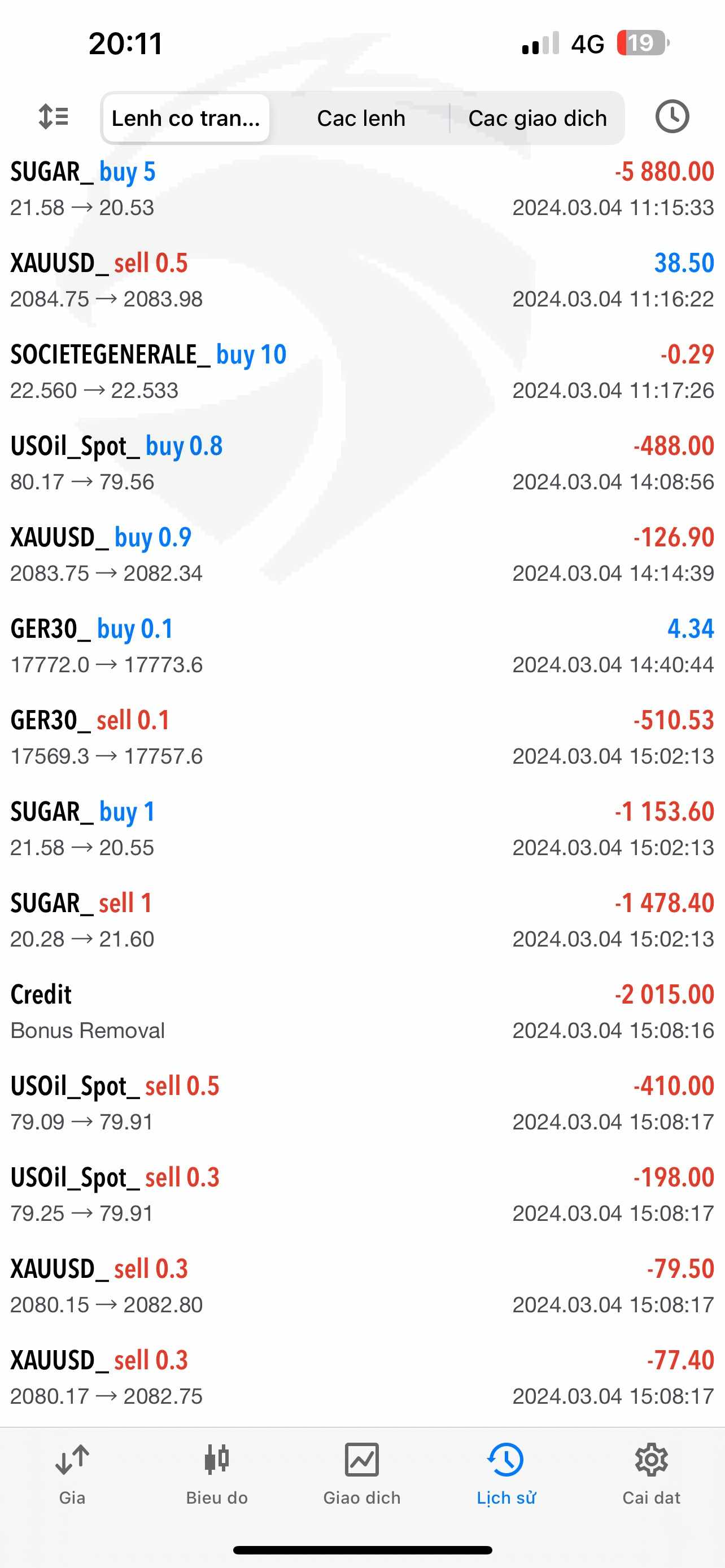Open the USOil_Spot_ sell 0.5 row
This screenshot has height=1568, width=725.
[362, 1103]
